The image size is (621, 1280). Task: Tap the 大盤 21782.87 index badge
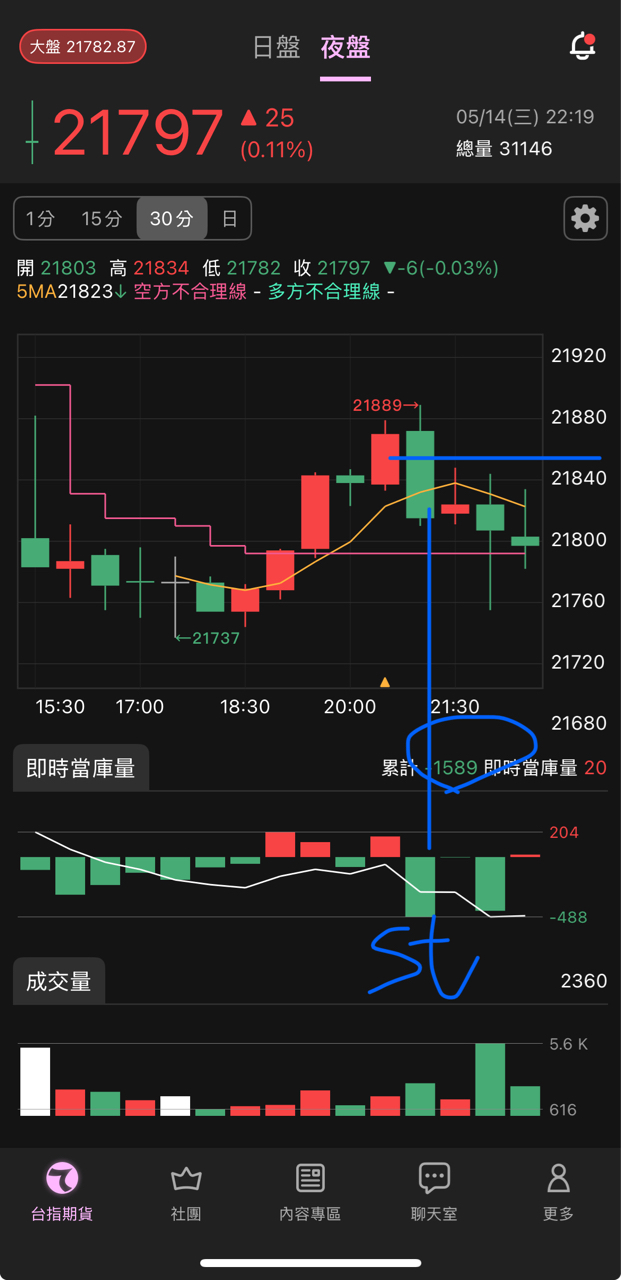[83, 47]
